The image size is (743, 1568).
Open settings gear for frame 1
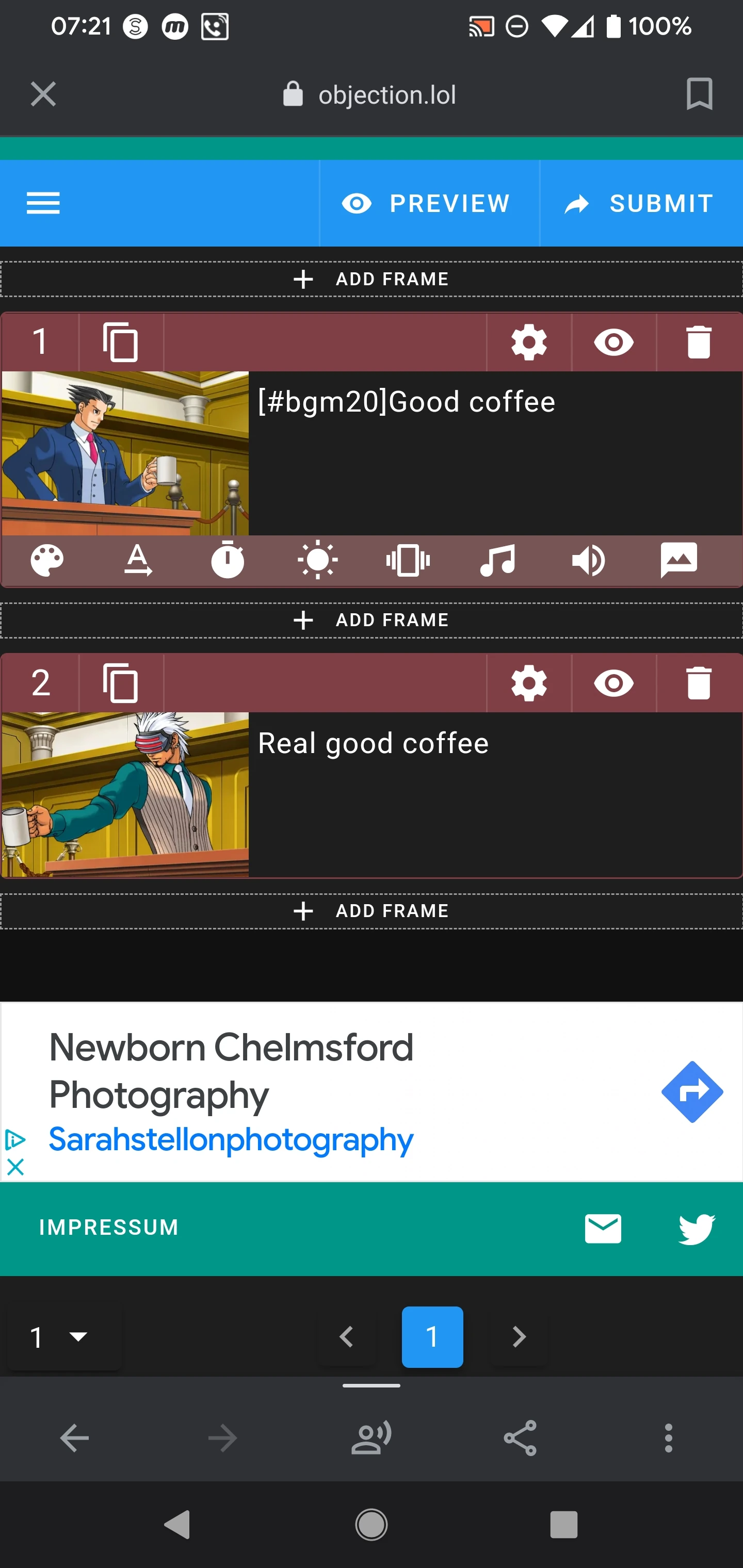tap(529, 342)
